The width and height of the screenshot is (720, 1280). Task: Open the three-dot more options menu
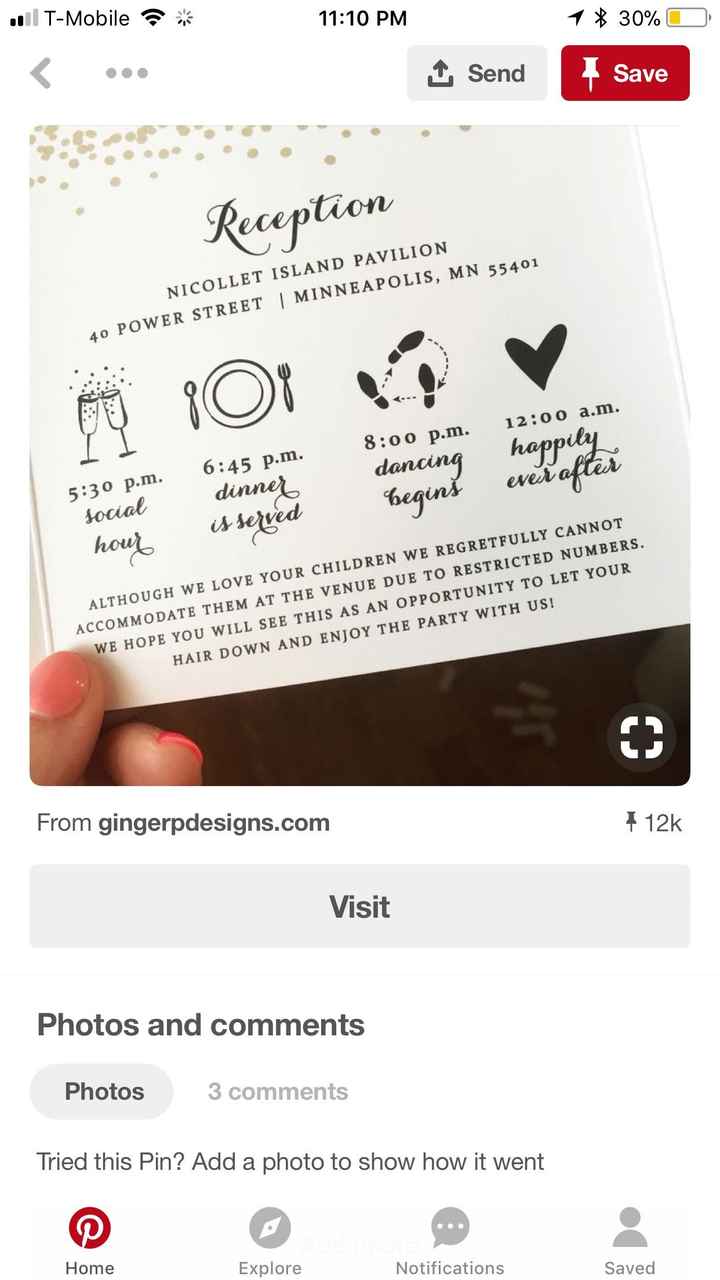point(127,73)
